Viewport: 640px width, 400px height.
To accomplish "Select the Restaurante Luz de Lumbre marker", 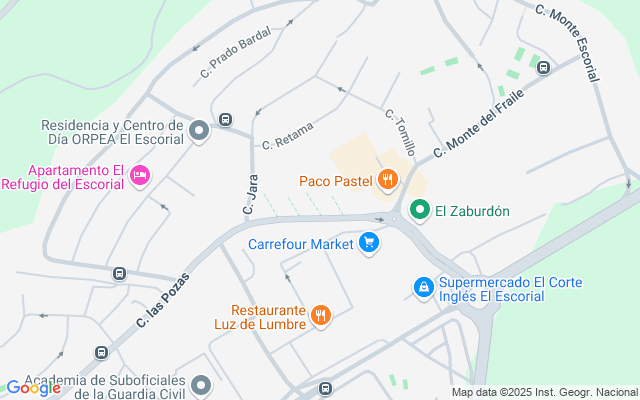I will tap(320, 316).
